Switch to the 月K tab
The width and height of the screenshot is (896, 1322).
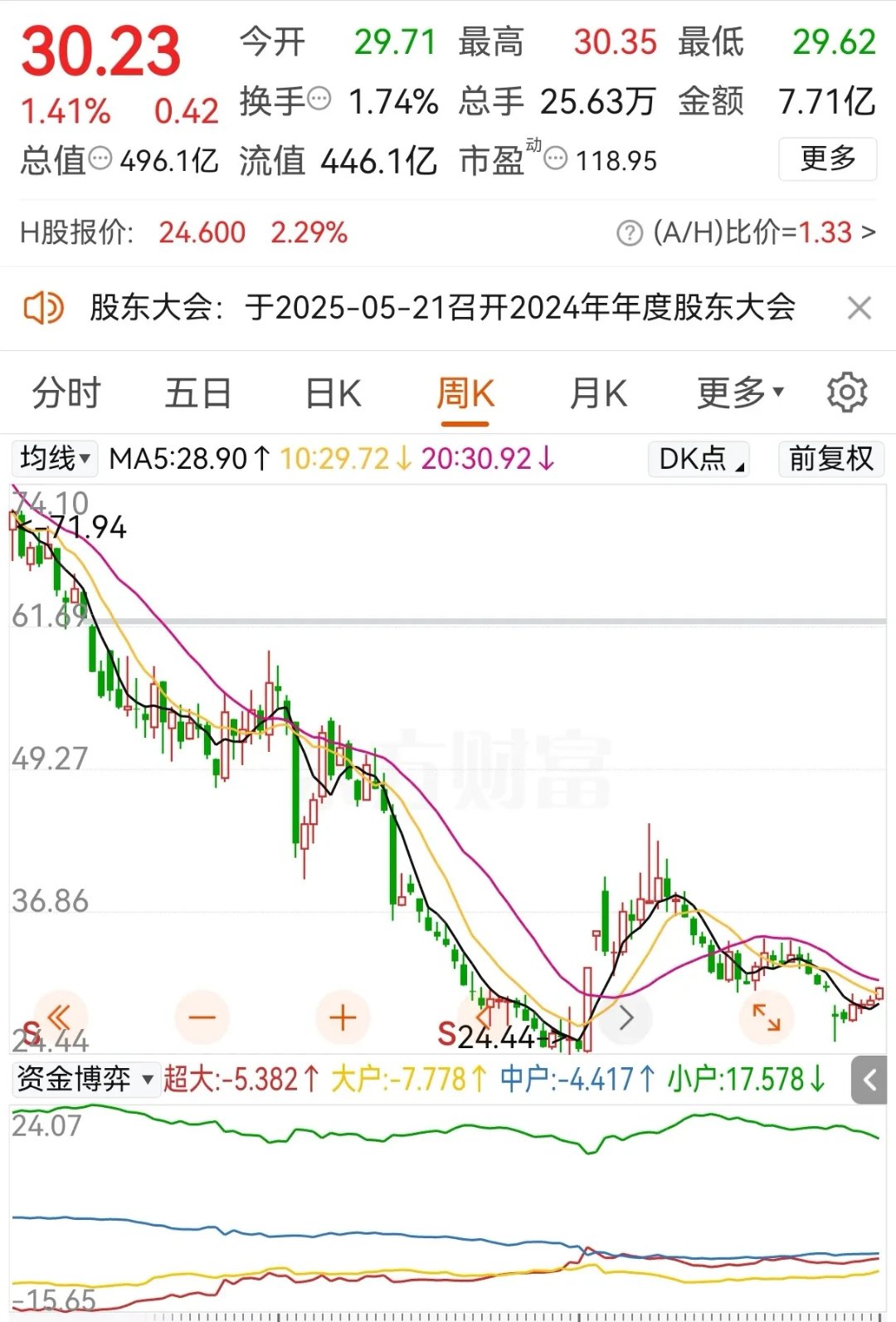pyautogui.click(x=599, y=393)
